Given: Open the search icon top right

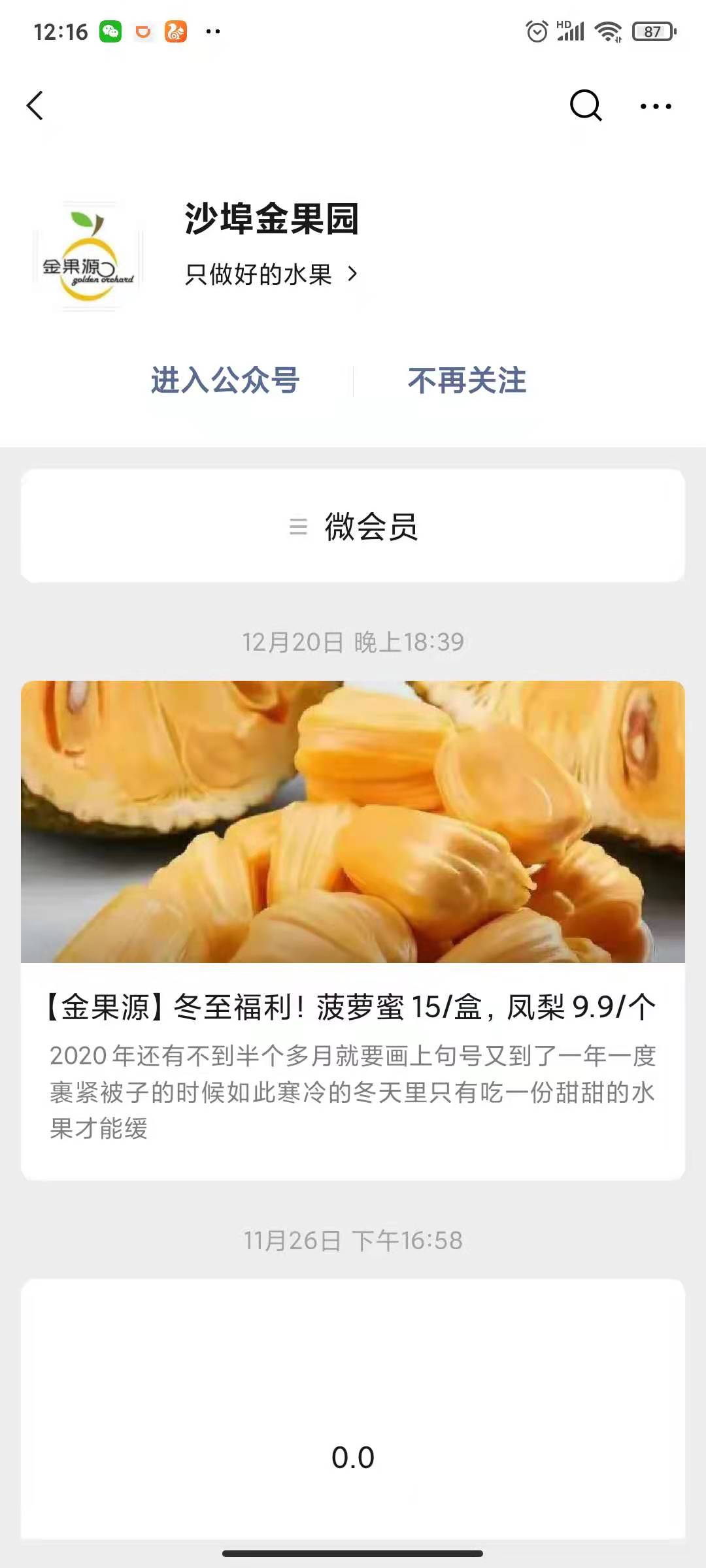Looking at the screenshot, I should 585,105.
